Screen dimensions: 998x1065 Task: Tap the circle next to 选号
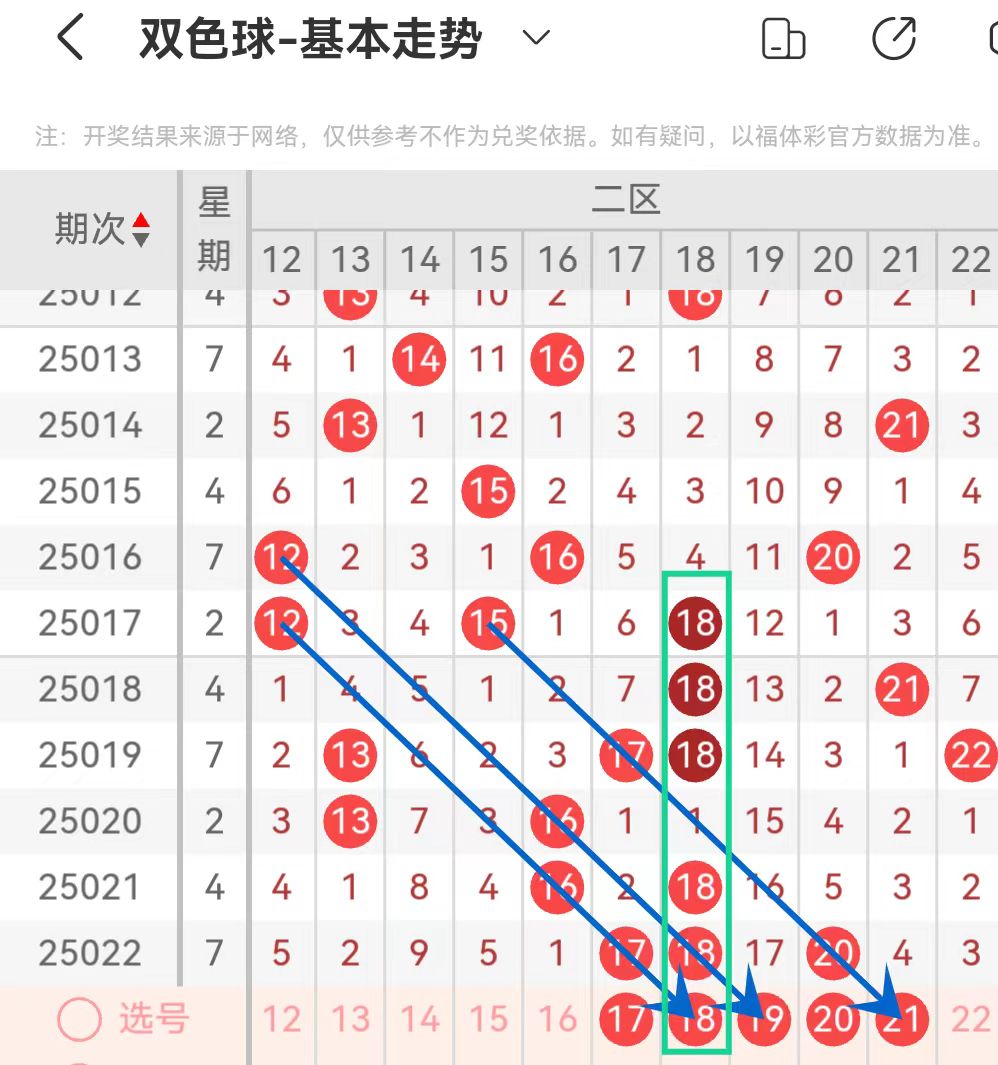click(x=79, y=1019)
